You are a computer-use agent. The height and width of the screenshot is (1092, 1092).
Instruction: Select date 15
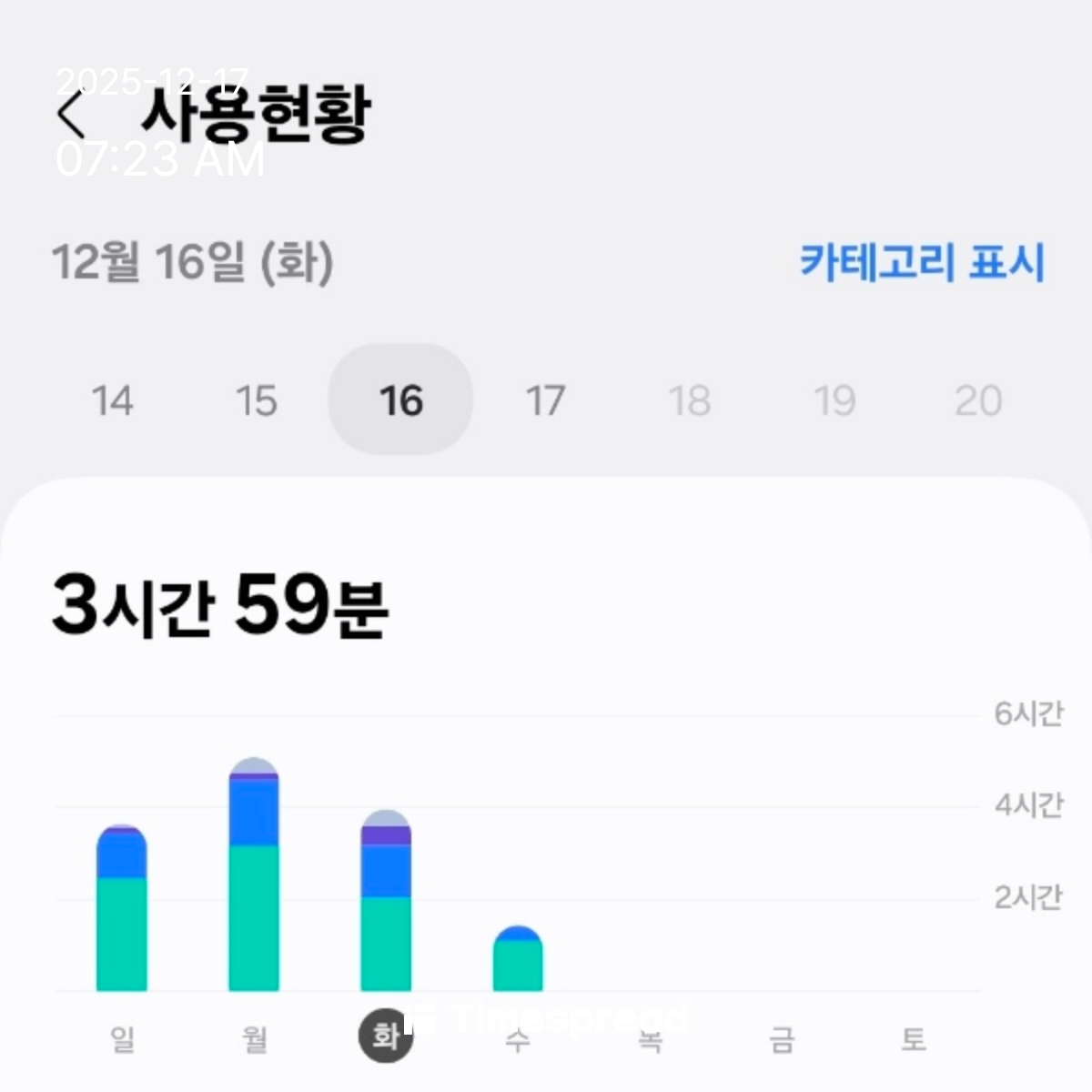click(257, 400)
